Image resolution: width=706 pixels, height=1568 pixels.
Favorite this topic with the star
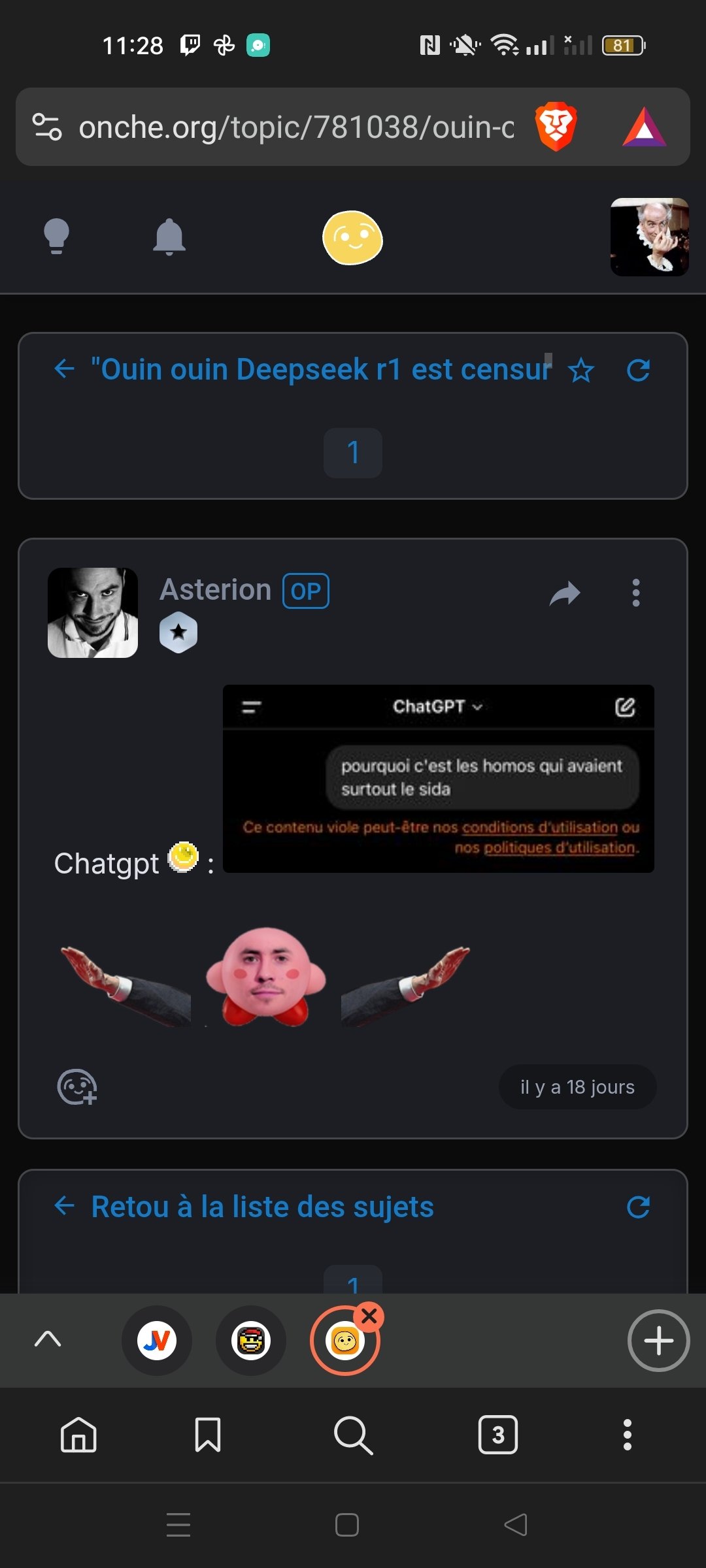pos(581,370)
